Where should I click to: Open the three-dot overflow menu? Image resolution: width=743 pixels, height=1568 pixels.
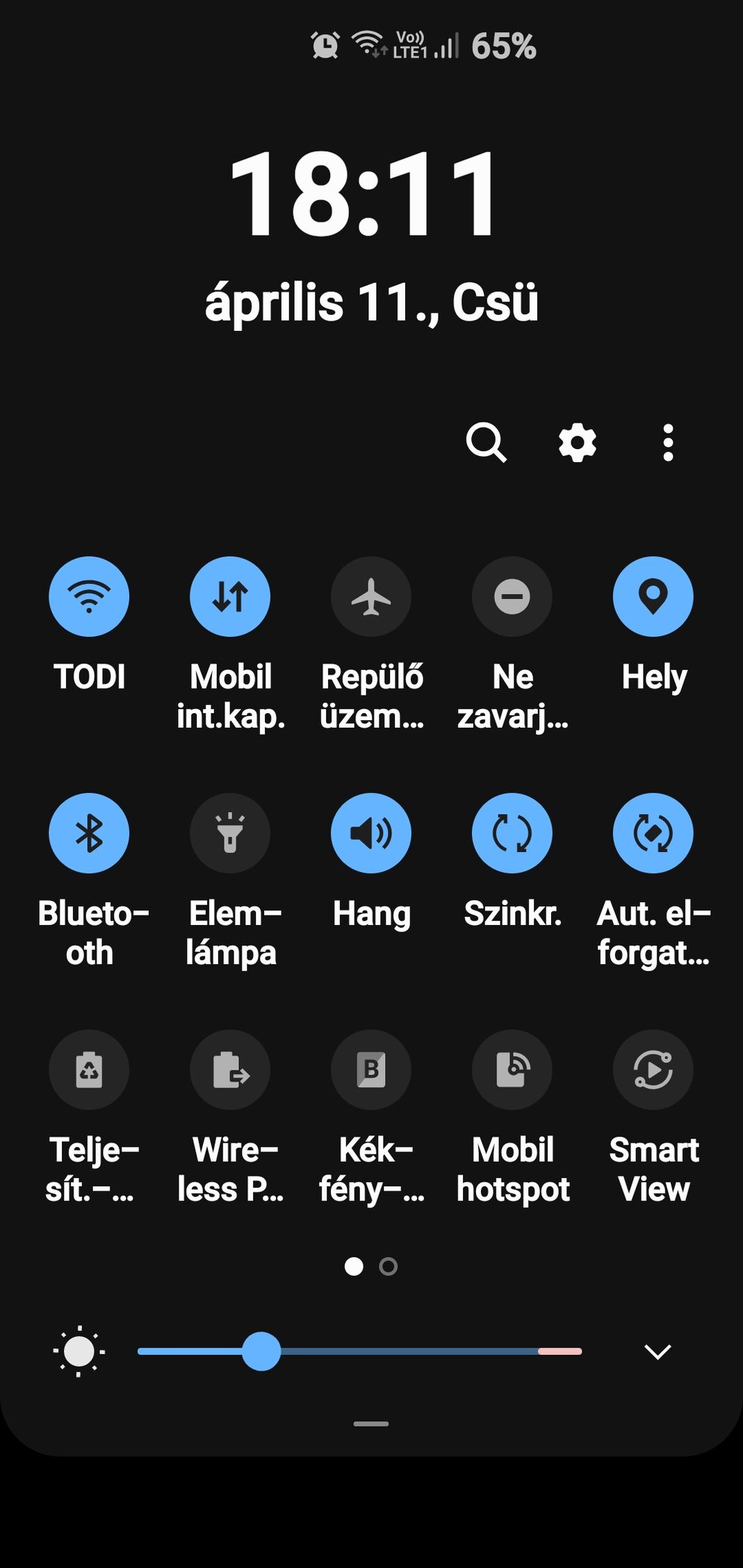668,442
